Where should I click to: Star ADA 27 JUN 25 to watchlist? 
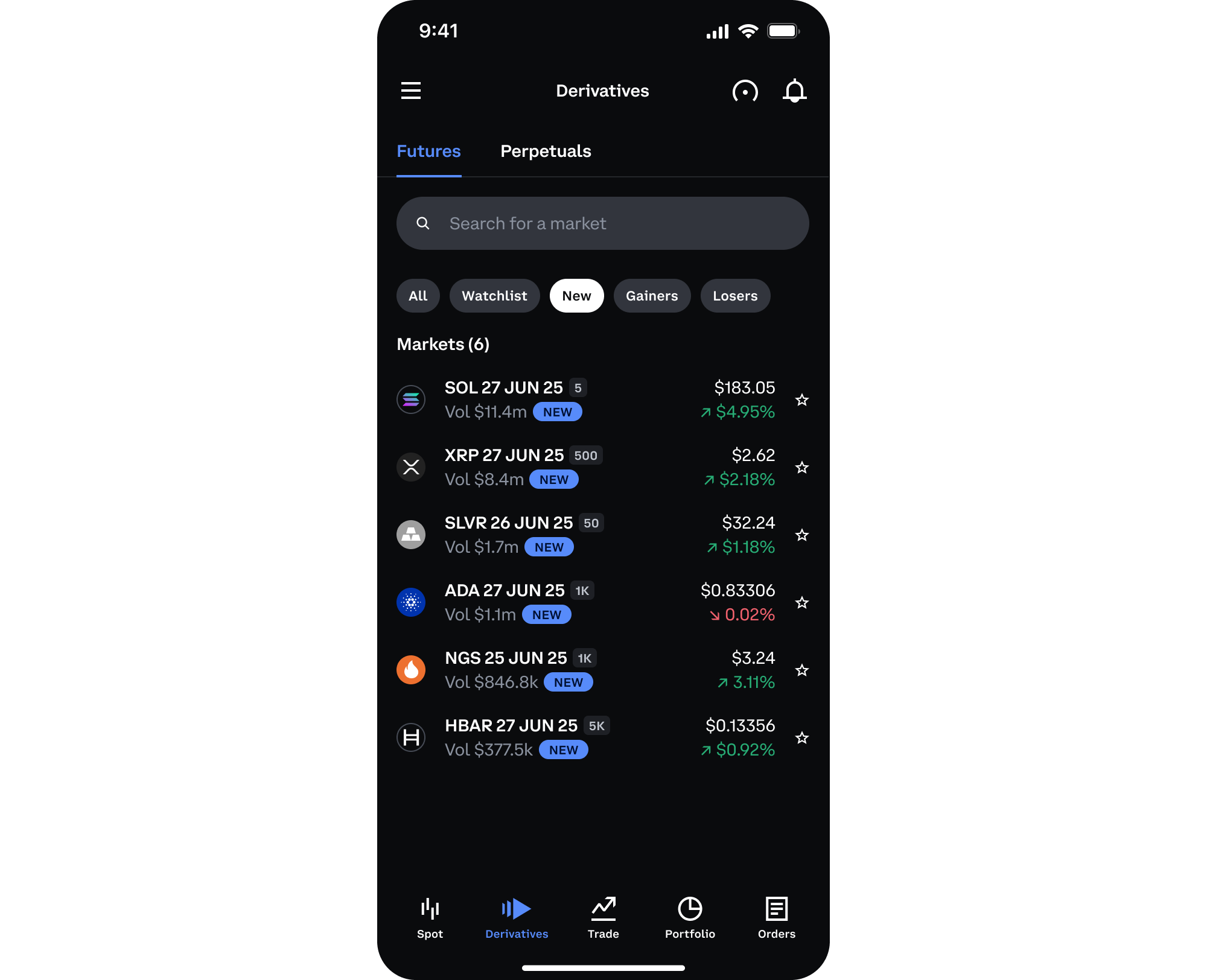(x=801, y=602)
